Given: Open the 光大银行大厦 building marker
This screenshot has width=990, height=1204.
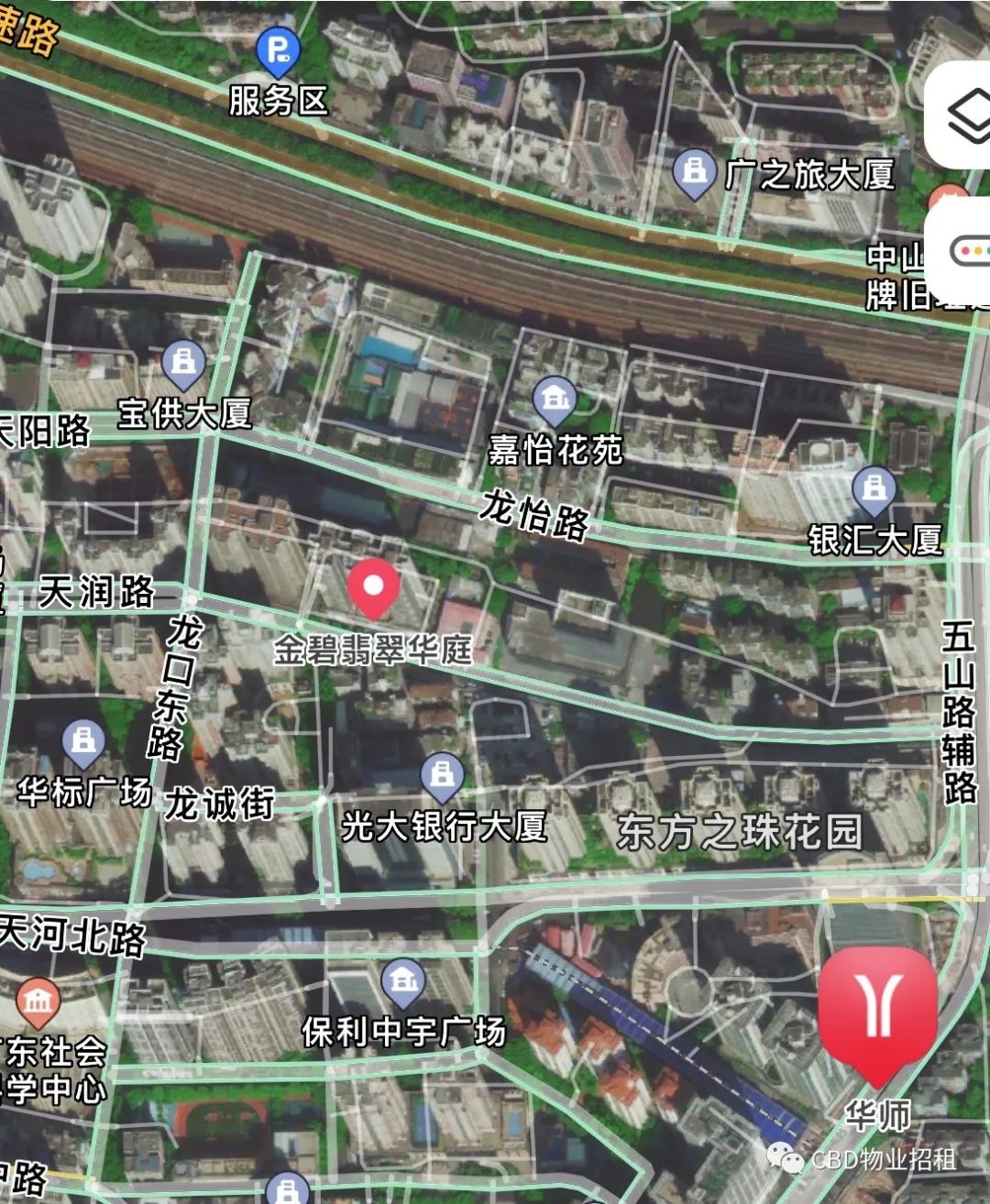Looking at the screenshot, I should coord(442,775).
